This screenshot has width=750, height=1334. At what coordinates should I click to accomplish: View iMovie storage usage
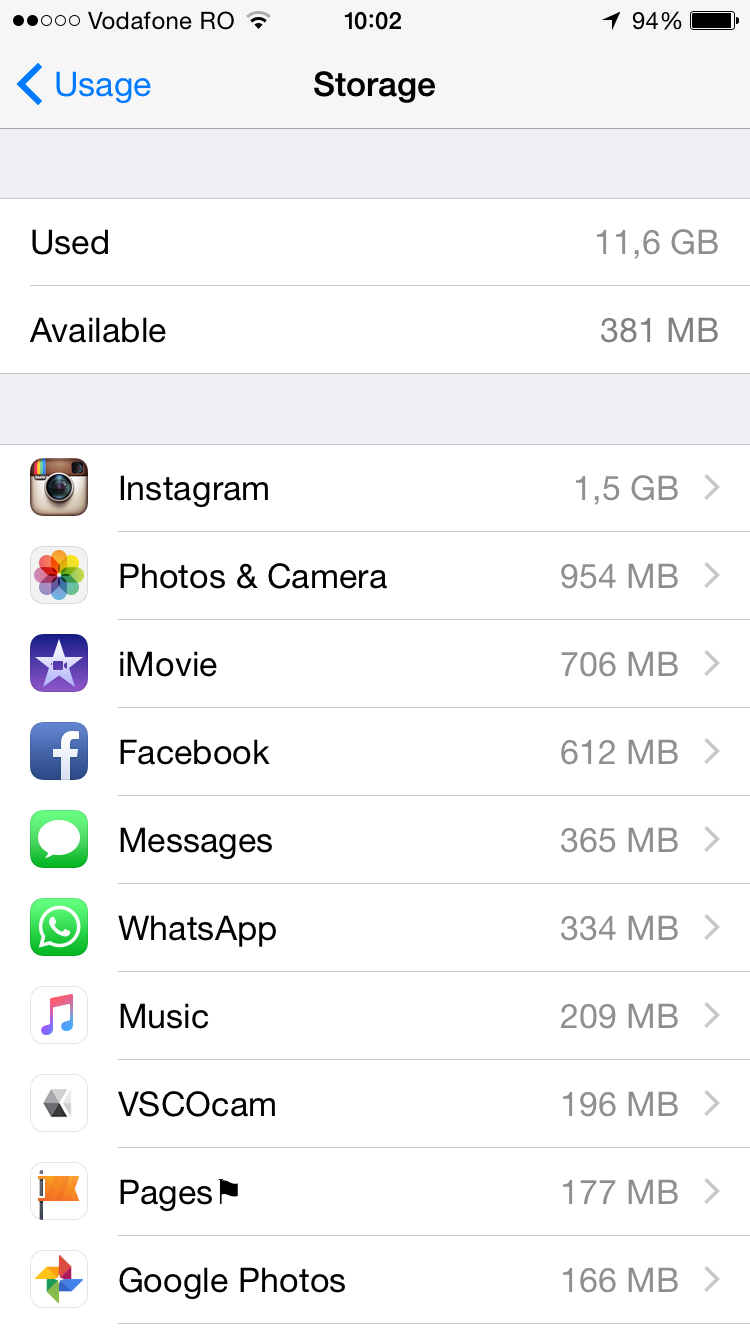[375, 665]
